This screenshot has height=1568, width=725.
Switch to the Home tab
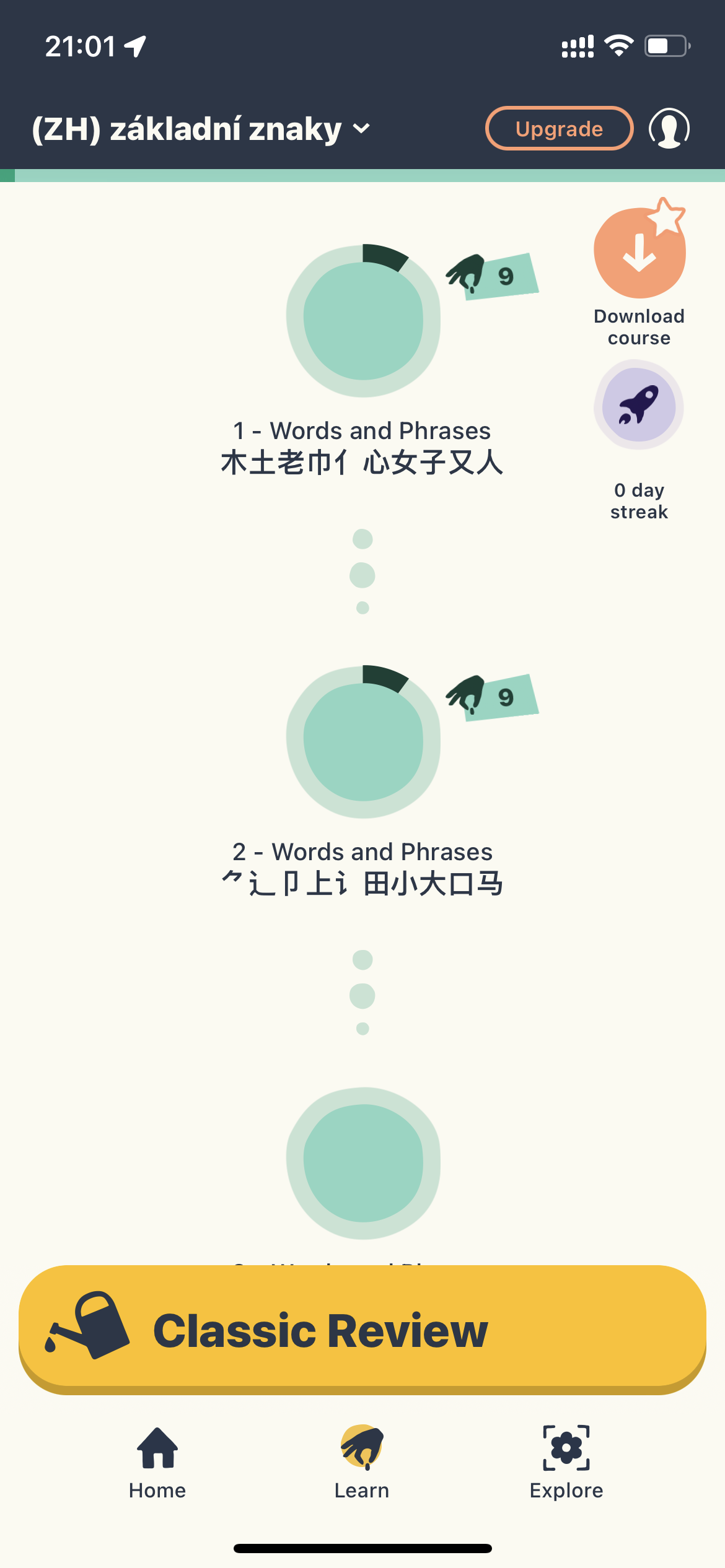157,1463
